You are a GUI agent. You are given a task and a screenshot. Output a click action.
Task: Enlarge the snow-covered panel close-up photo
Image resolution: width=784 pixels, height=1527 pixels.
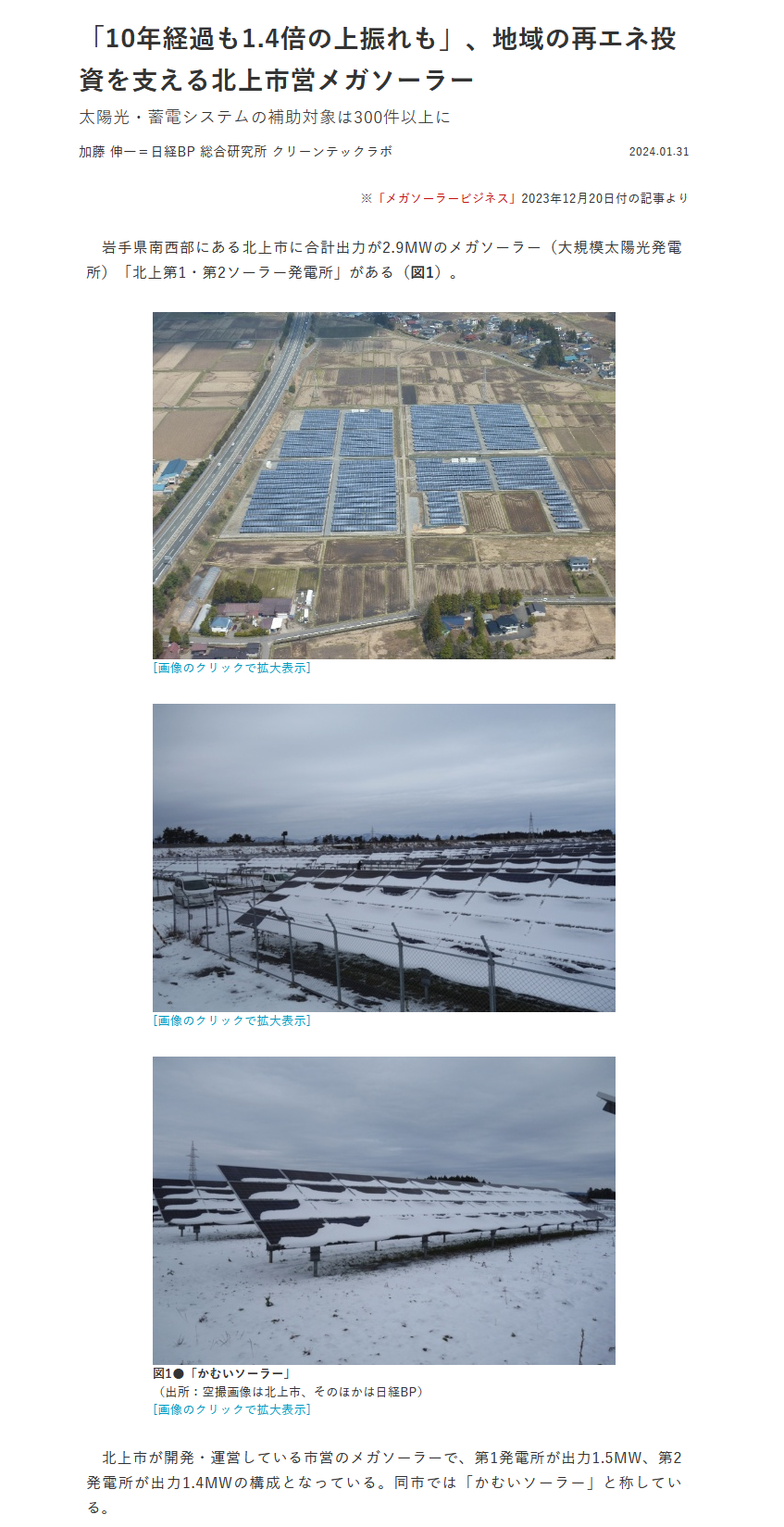(x=383, y=1210)
